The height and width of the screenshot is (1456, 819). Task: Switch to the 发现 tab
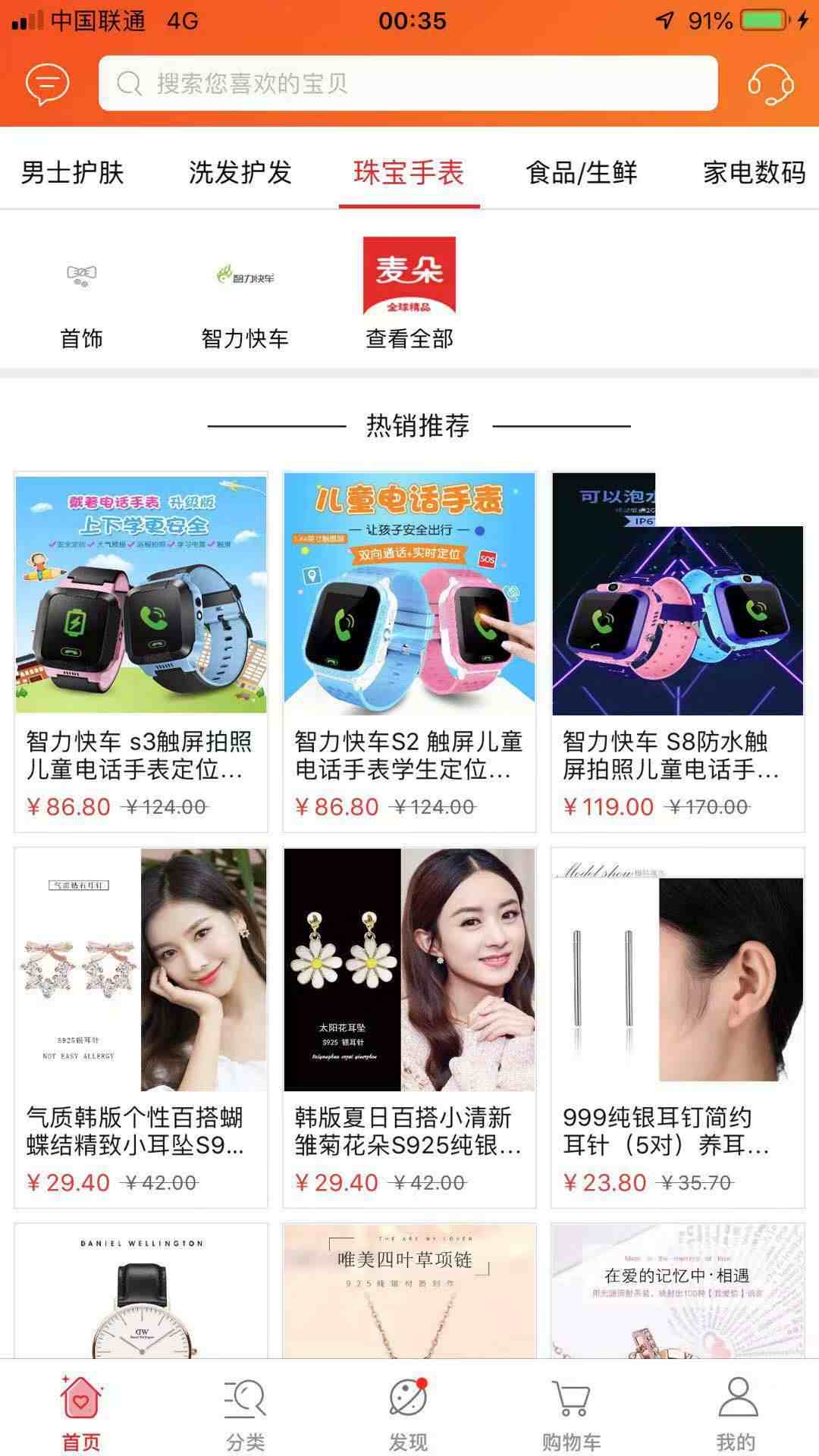(409, 1412)
